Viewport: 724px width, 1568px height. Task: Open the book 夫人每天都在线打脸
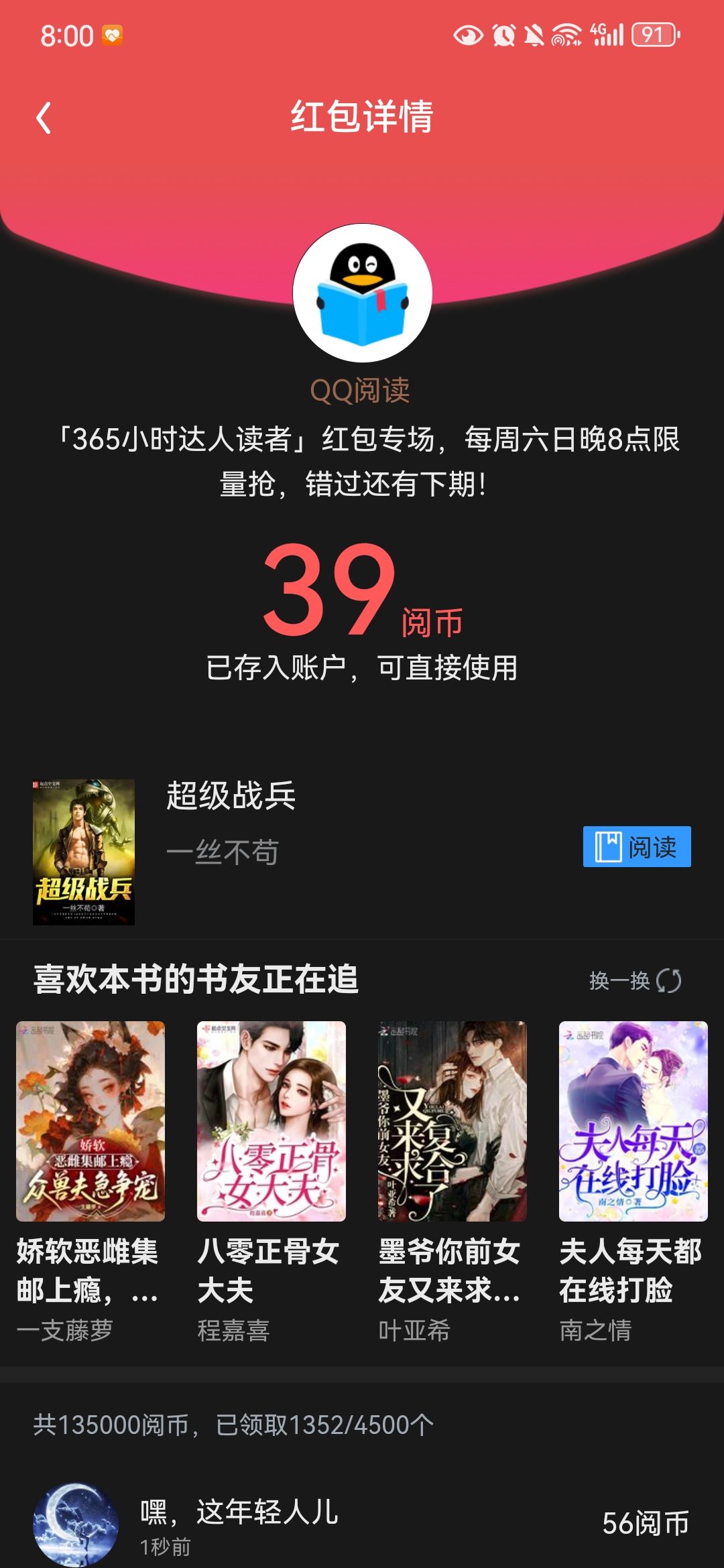[x=633, y=1121]
